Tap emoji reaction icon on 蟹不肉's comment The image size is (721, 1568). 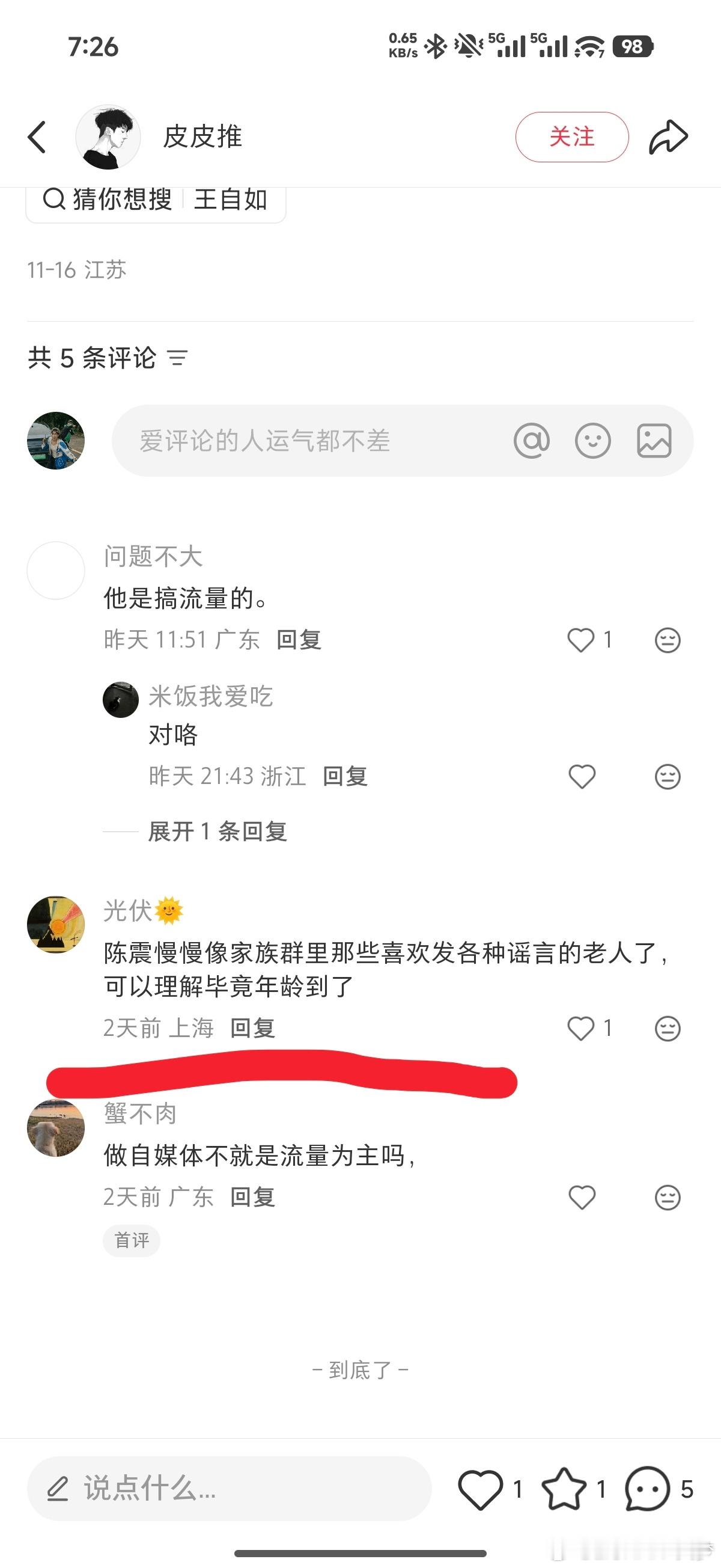(x=668, y=1196)
